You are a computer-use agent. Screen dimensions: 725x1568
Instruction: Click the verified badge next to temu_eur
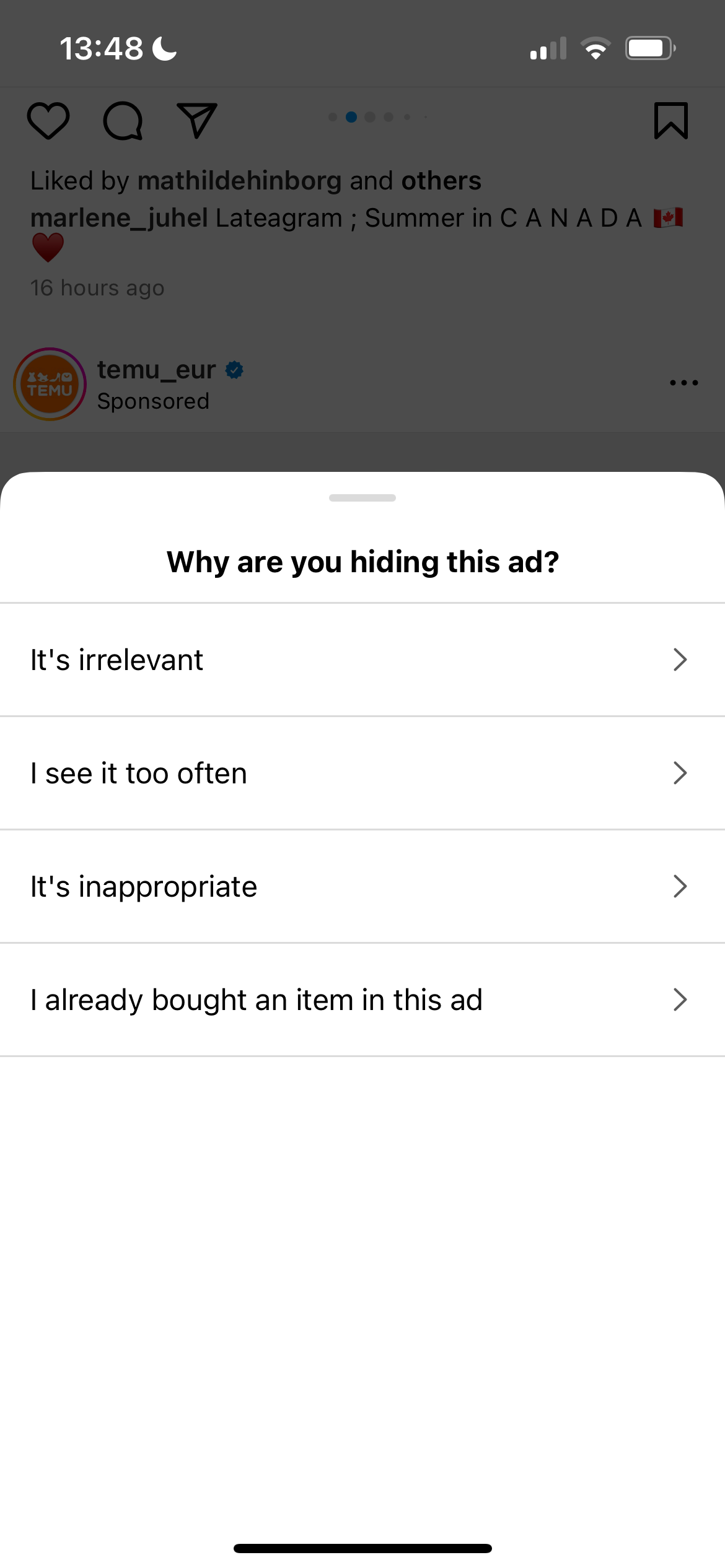pos(234,369)
